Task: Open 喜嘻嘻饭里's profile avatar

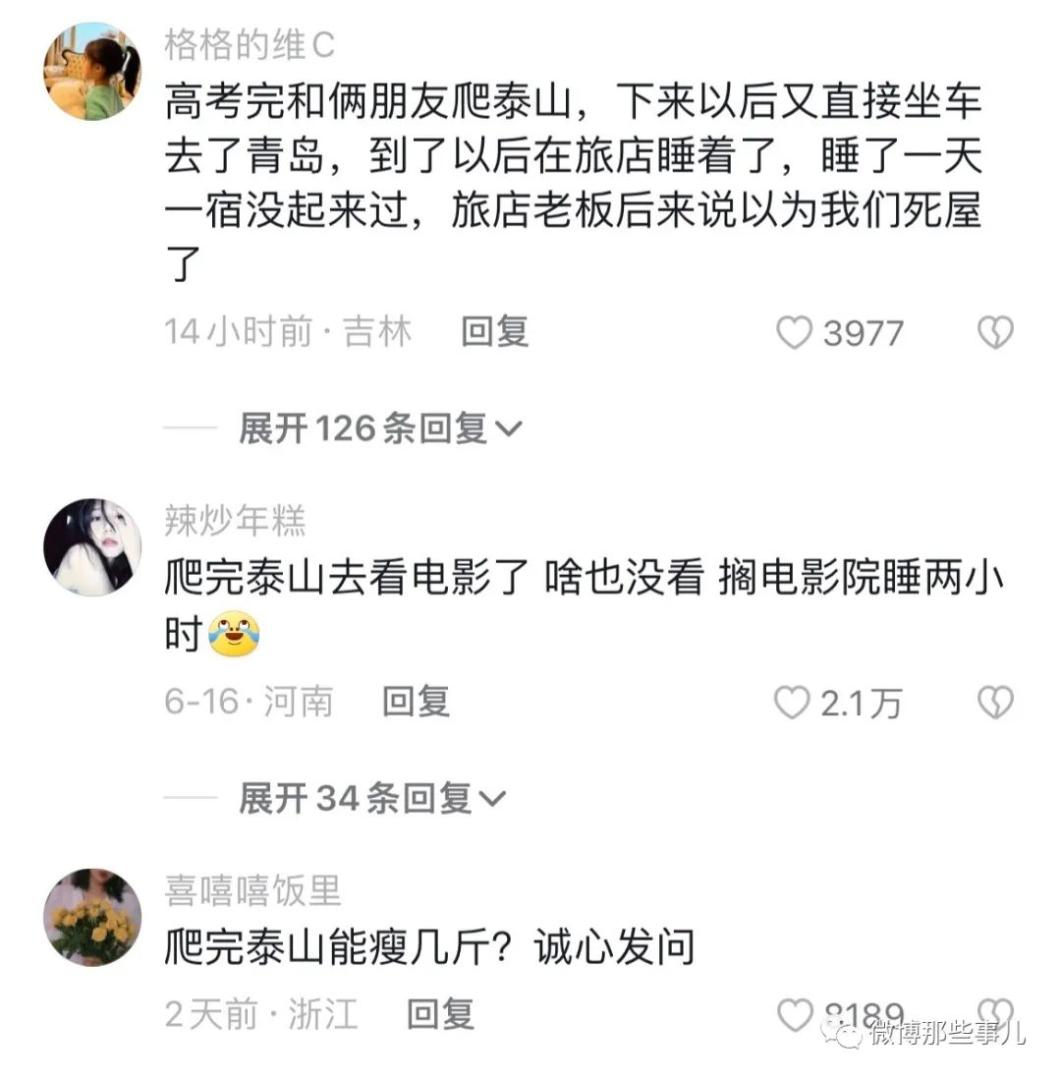Action: 92,917
